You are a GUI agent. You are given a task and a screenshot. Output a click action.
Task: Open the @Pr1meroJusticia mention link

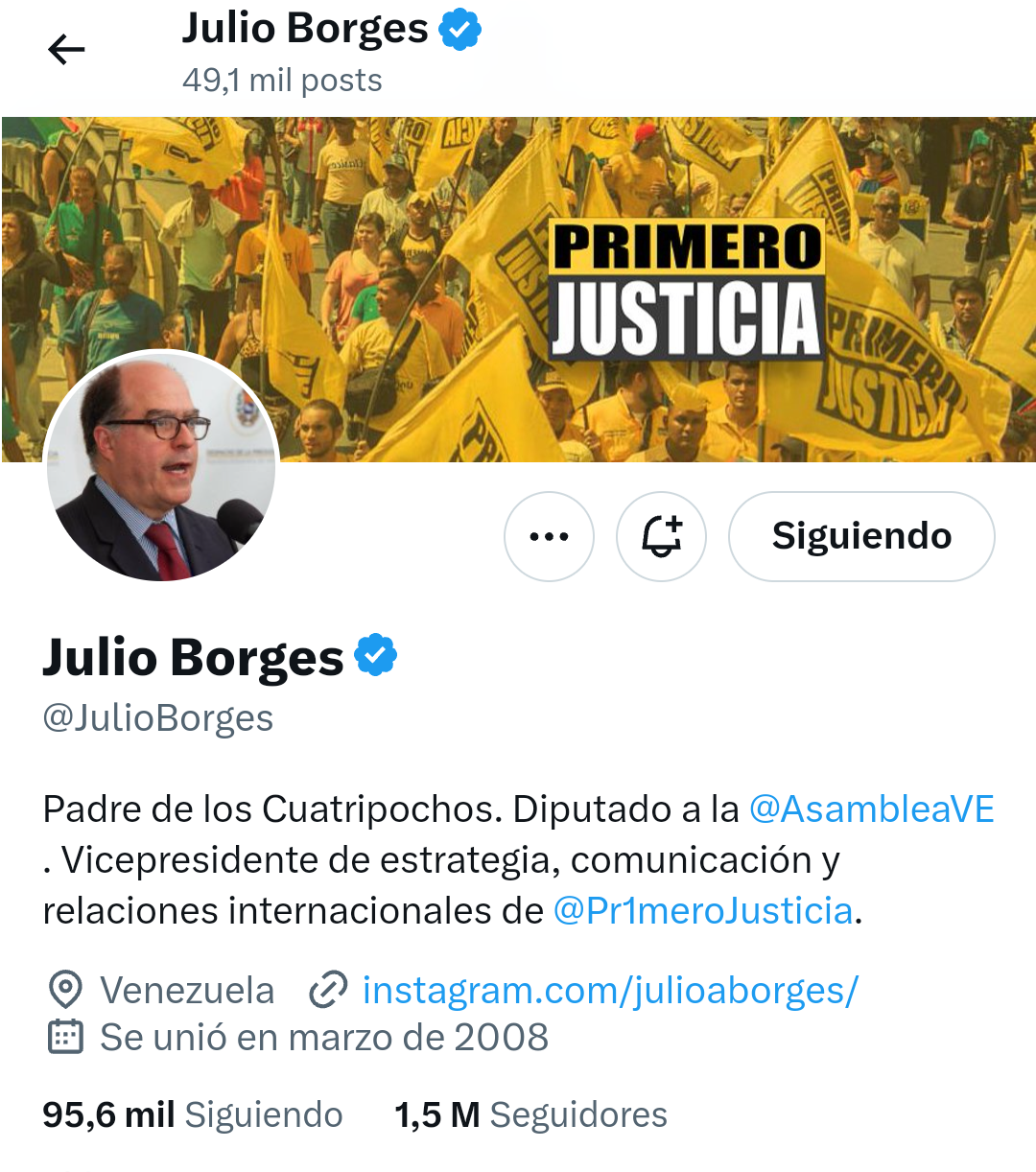pyautogui.click(x=703, y=910)
